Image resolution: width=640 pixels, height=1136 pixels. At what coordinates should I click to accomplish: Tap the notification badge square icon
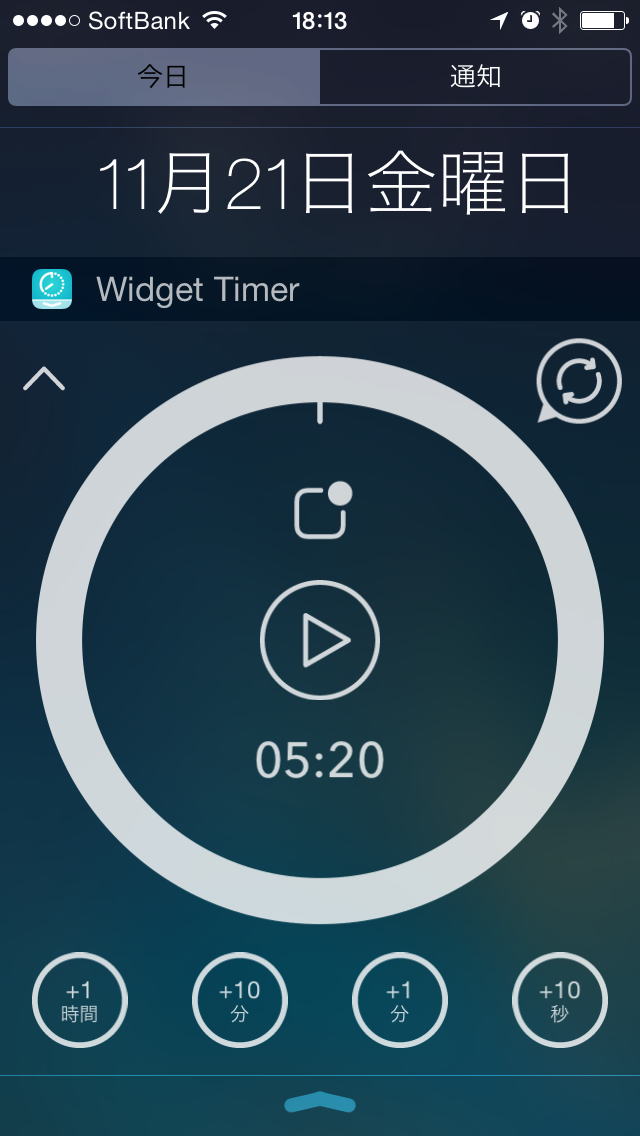pos(323,511)
